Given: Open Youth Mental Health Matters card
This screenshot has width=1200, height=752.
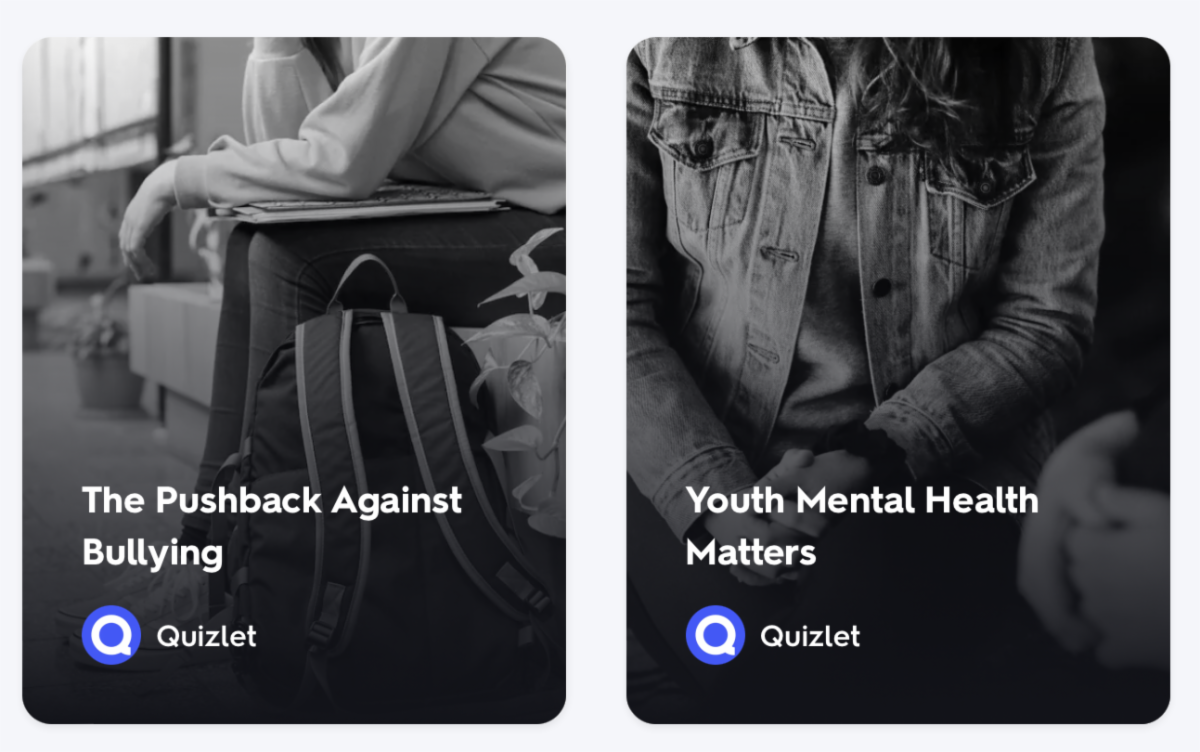Looking at the screenshot, I should pos(897,380).
